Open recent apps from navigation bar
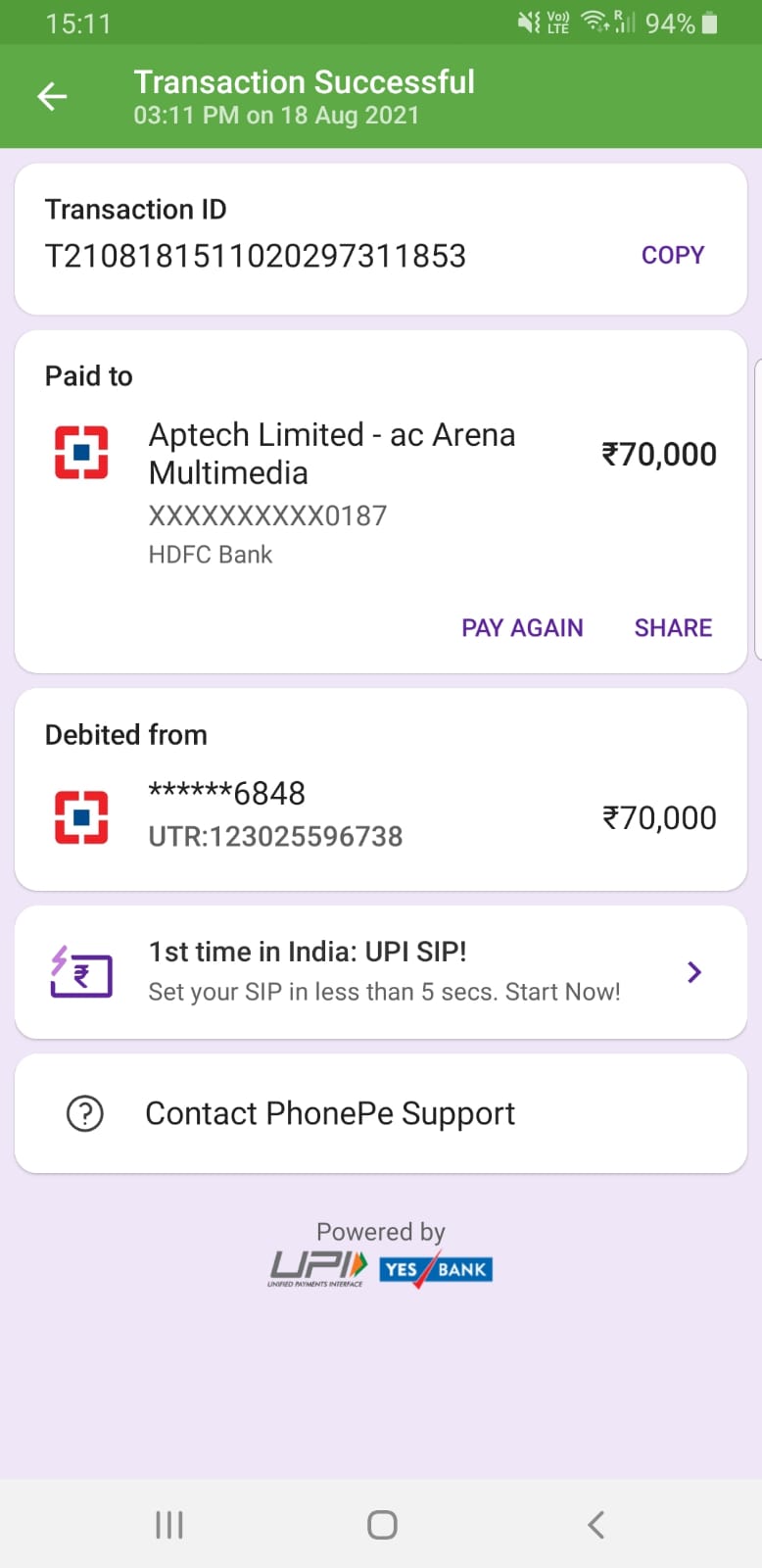This screenshot has height=1568, width=762. (x=169, y=1525)
